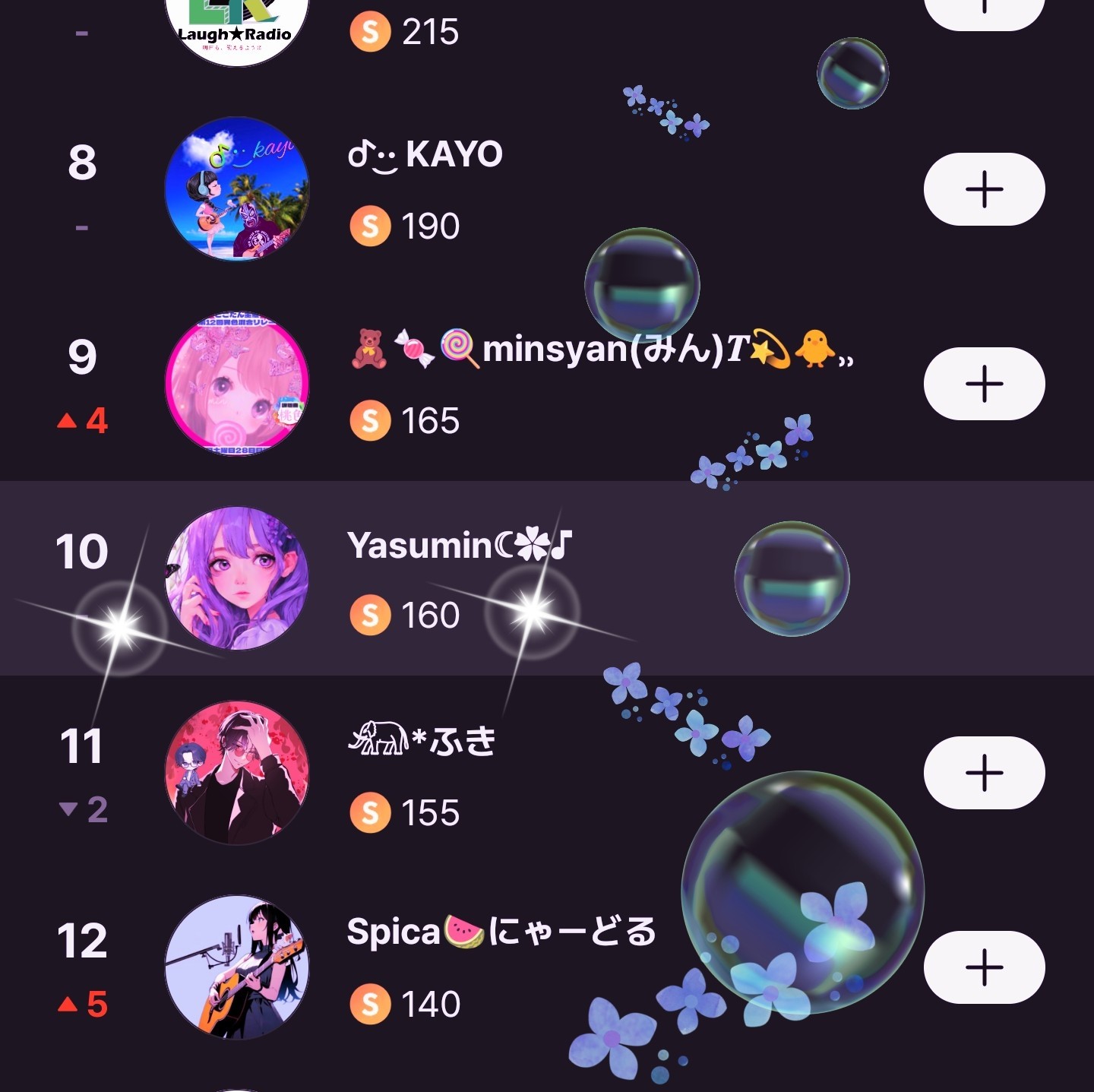Follow Spica にゃーどる with plus button
This screenshot has width=1094, height=1092.
(x=984, y=967)
